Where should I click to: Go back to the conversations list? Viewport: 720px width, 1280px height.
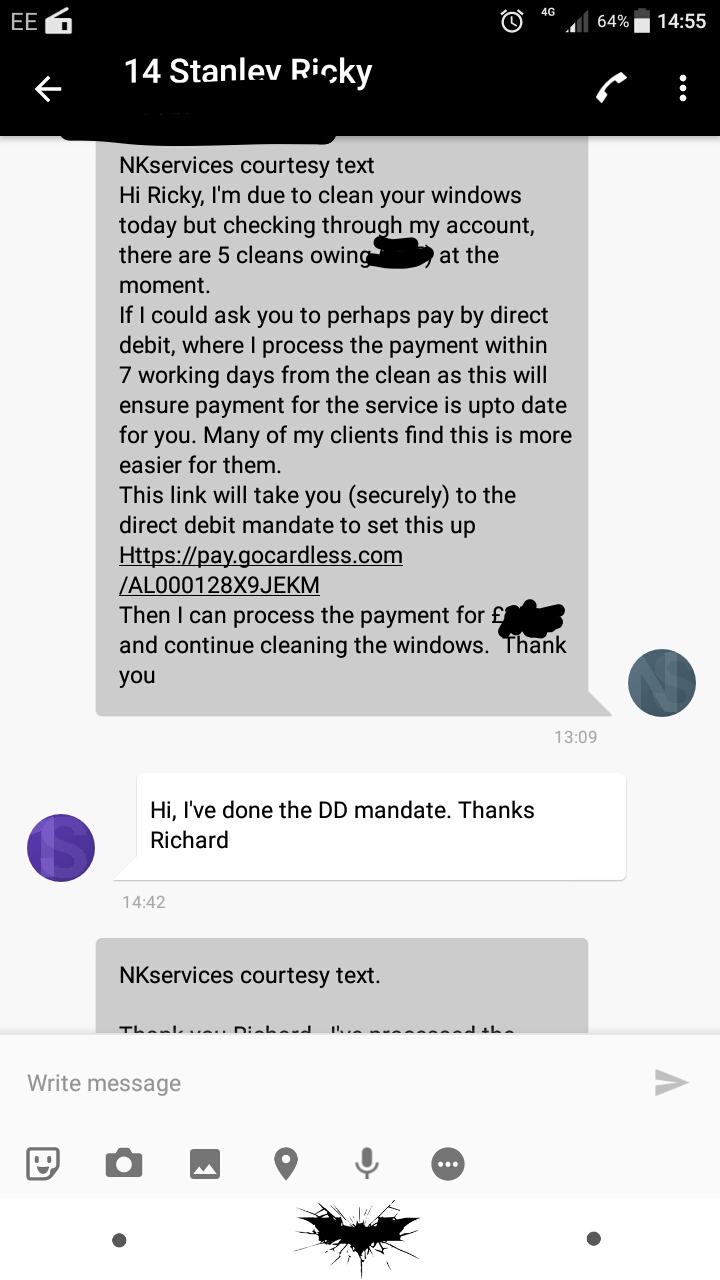point(48,90)
